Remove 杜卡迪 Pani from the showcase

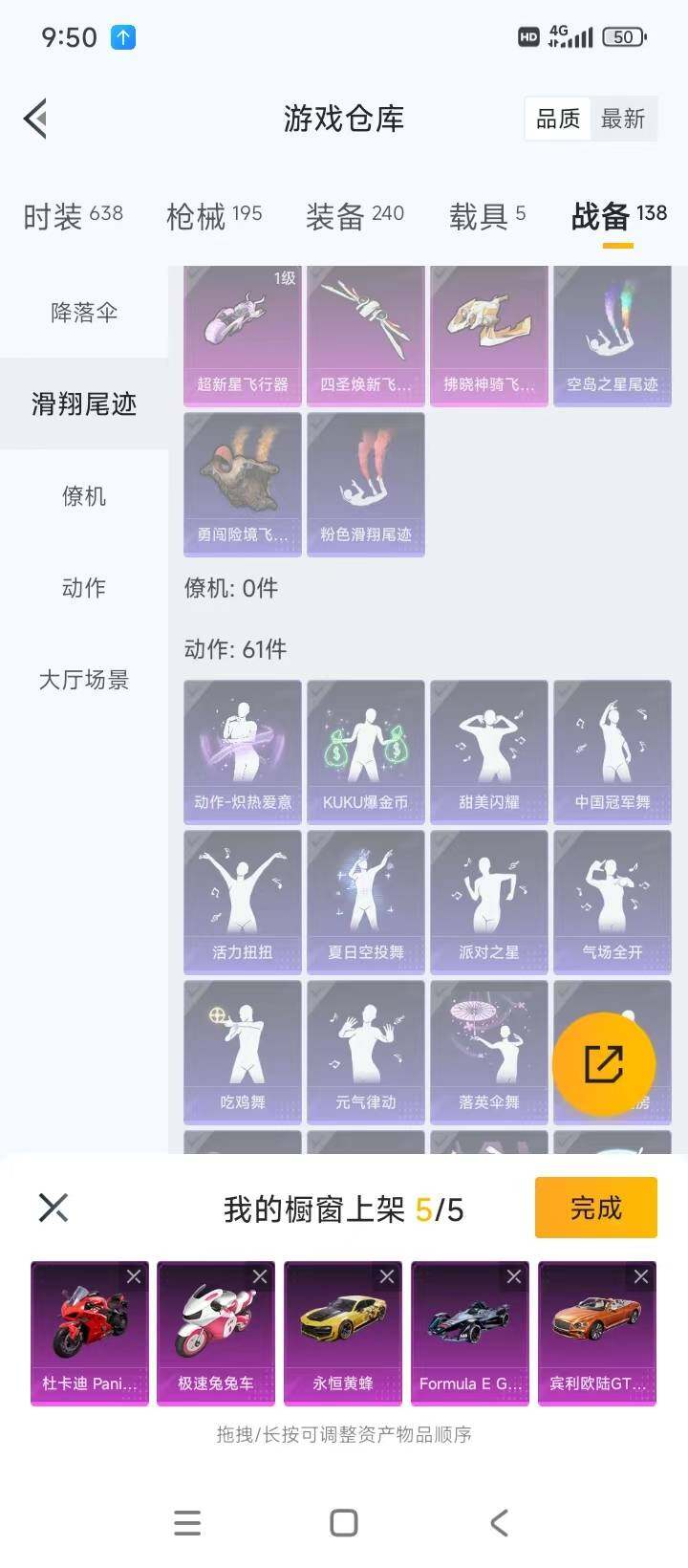click(x=135, y=1276)
